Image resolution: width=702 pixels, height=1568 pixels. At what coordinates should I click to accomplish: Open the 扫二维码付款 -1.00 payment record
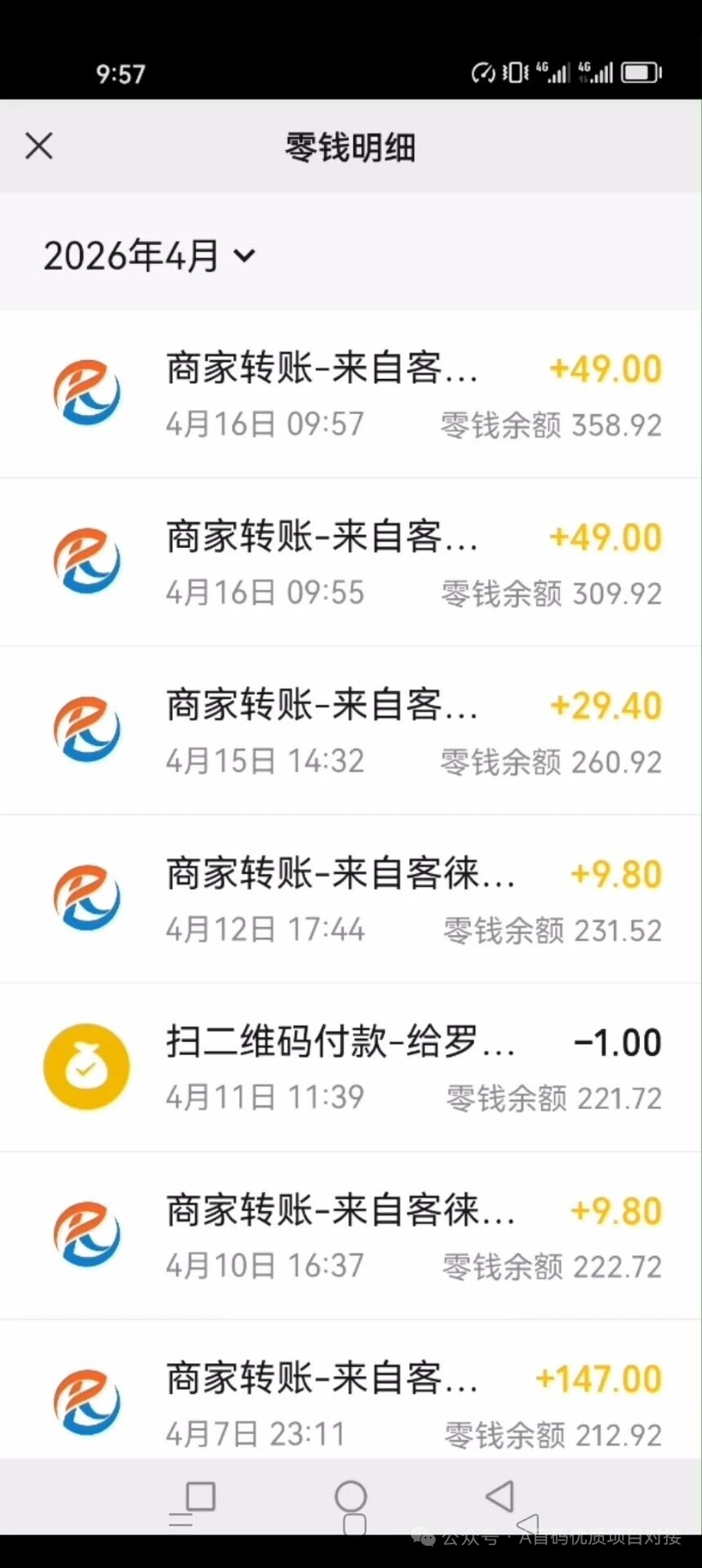pos(351,1068)
